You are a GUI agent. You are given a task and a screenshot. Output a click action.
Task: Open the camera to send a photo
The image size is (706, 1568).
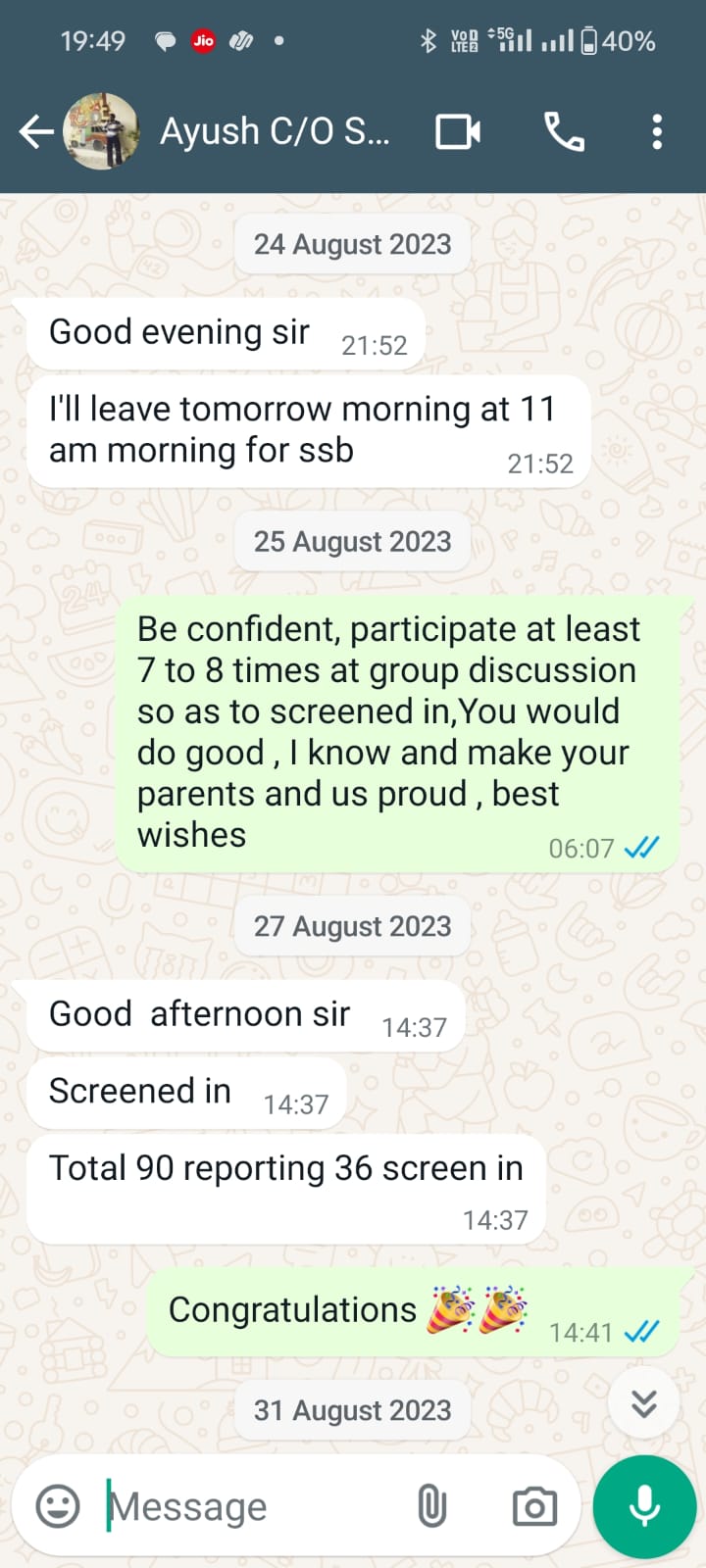534,1506
